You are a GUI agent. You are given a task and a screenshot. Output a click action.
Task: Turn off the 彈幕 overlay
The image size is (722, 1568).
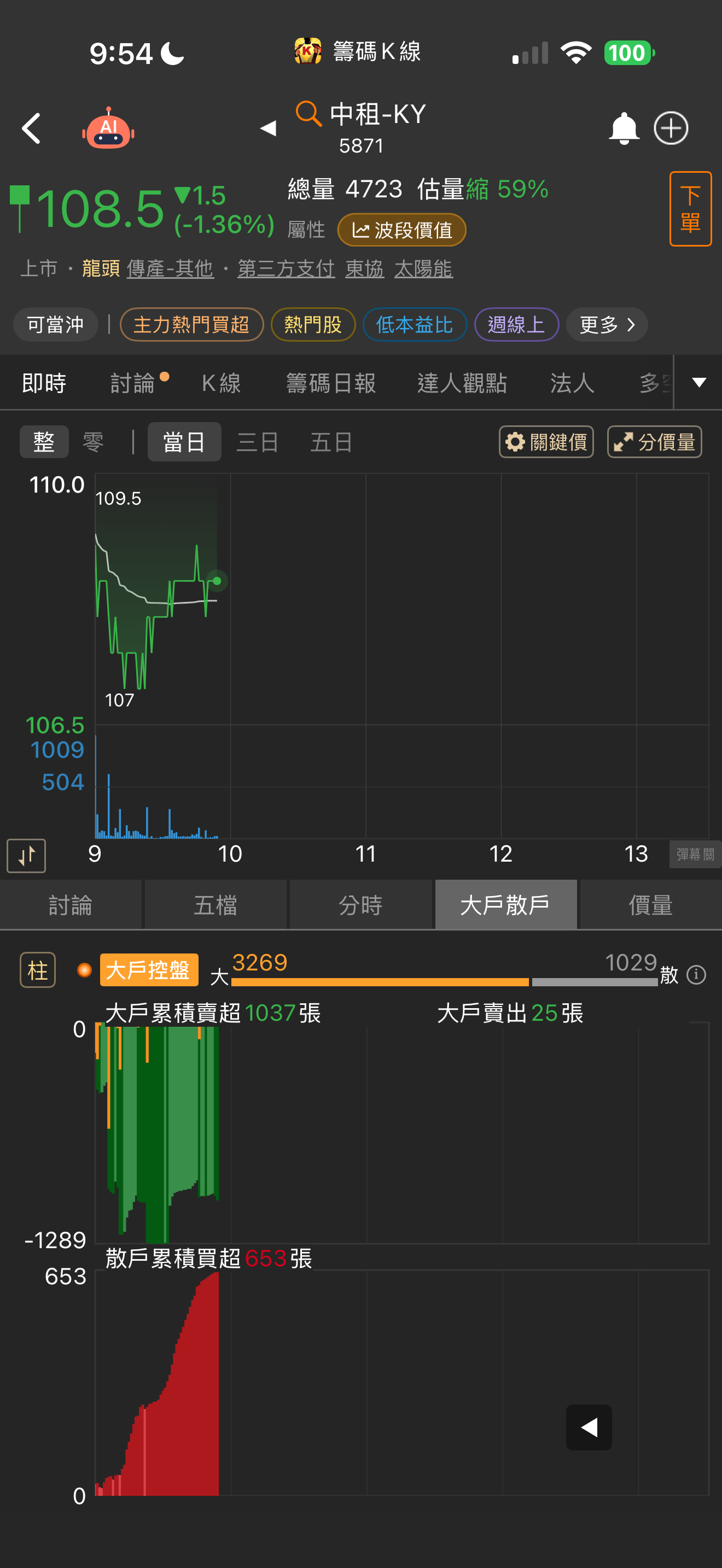pos(695,855)
